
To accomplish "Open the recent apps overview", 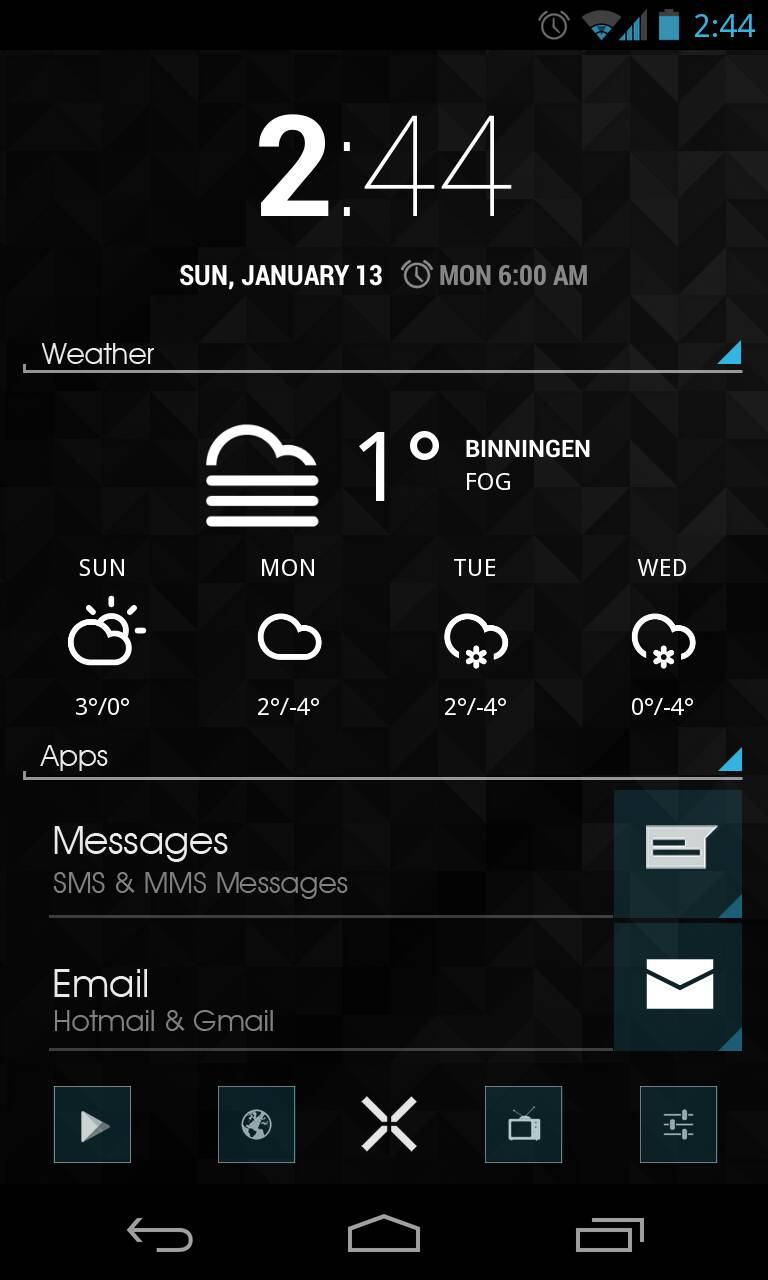I will [x=610, y=1234].
